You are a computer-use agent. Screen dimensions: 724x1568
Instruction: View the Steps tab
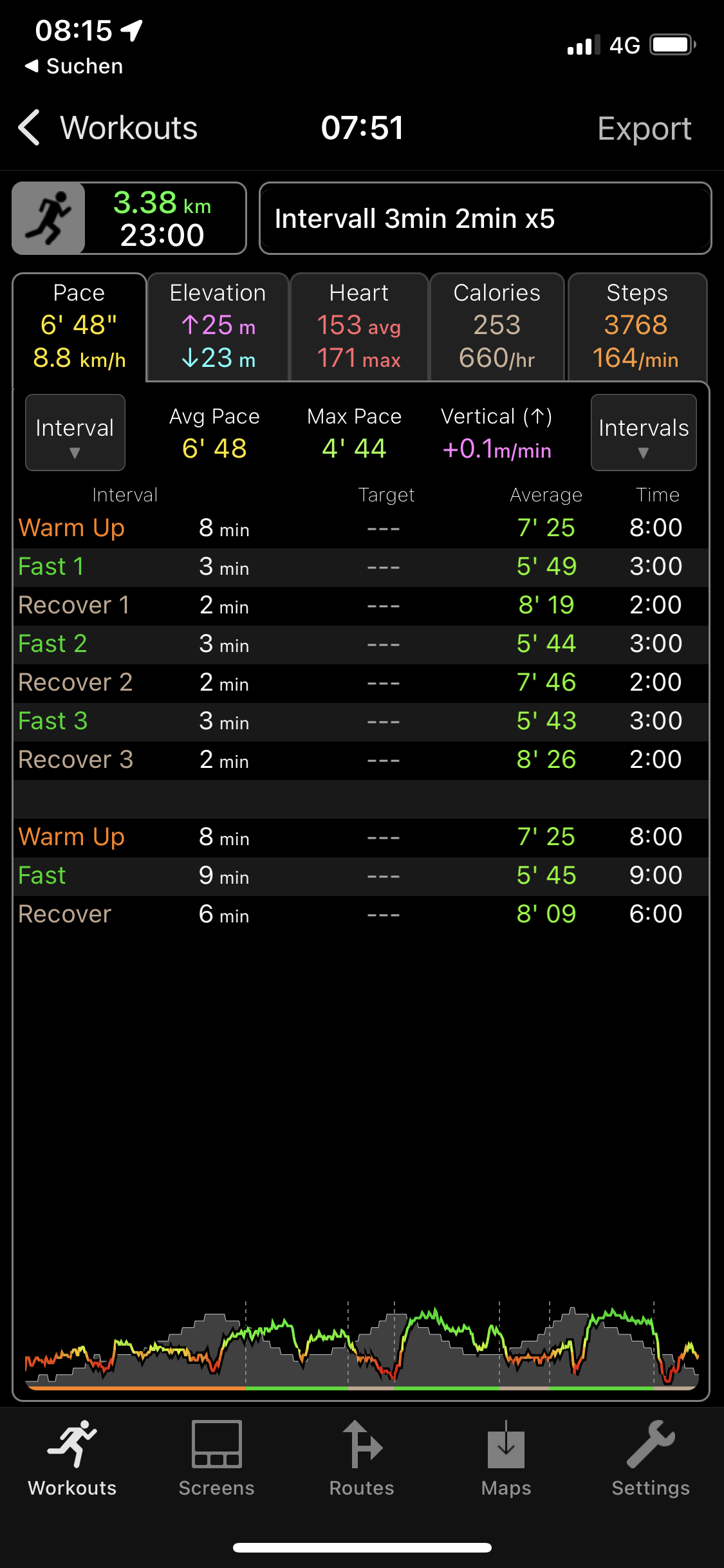click(636, 327)
